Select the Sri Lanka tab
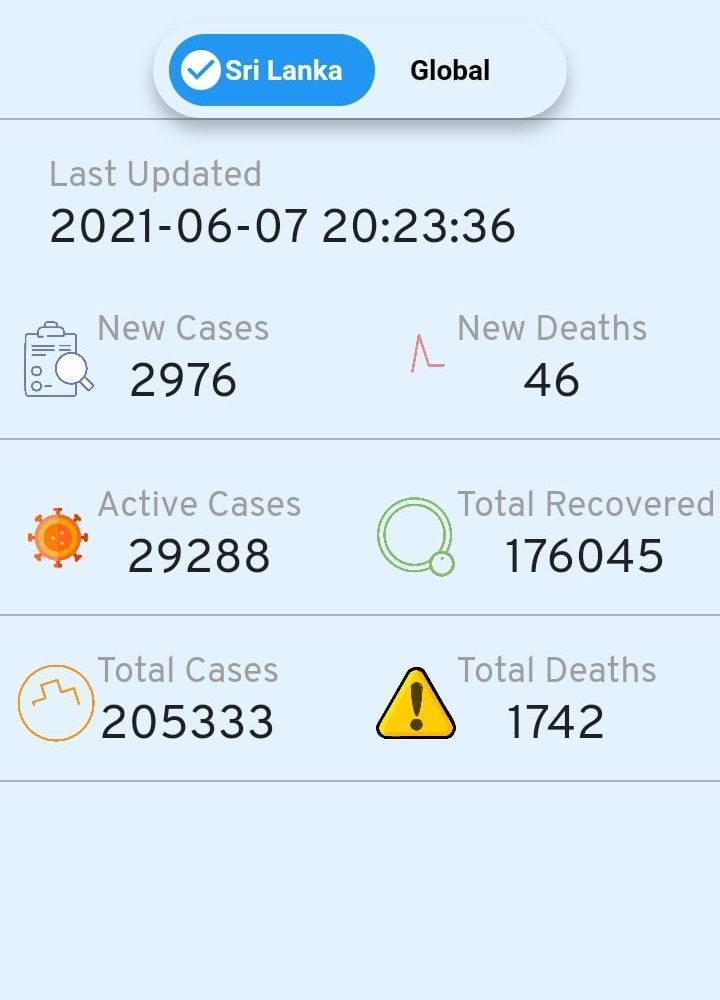 pos(271,70)
